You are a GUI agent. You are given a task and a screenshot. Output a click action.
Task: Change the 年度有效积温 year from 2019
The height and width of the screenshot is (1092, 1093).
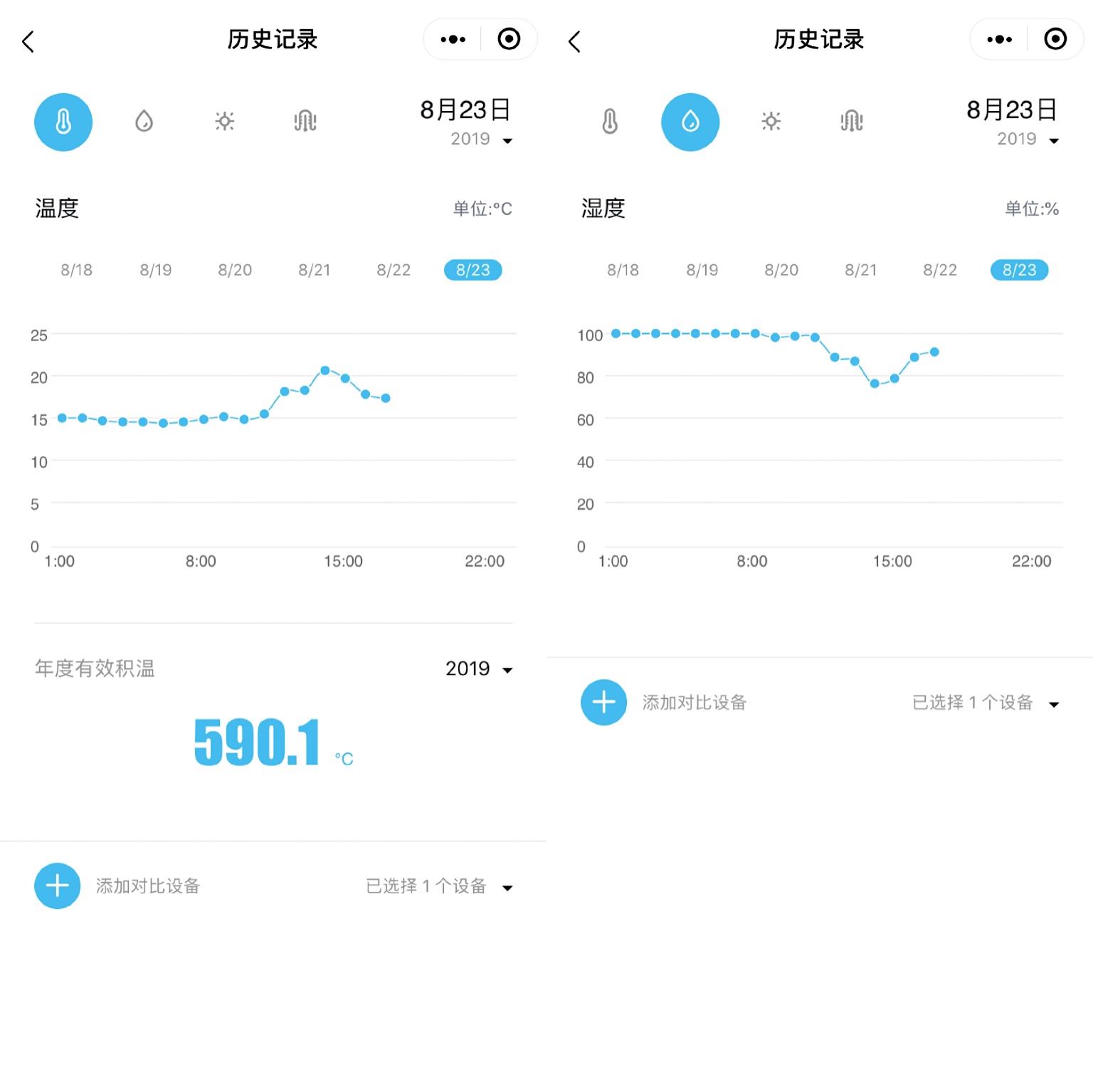click(478, 668)
